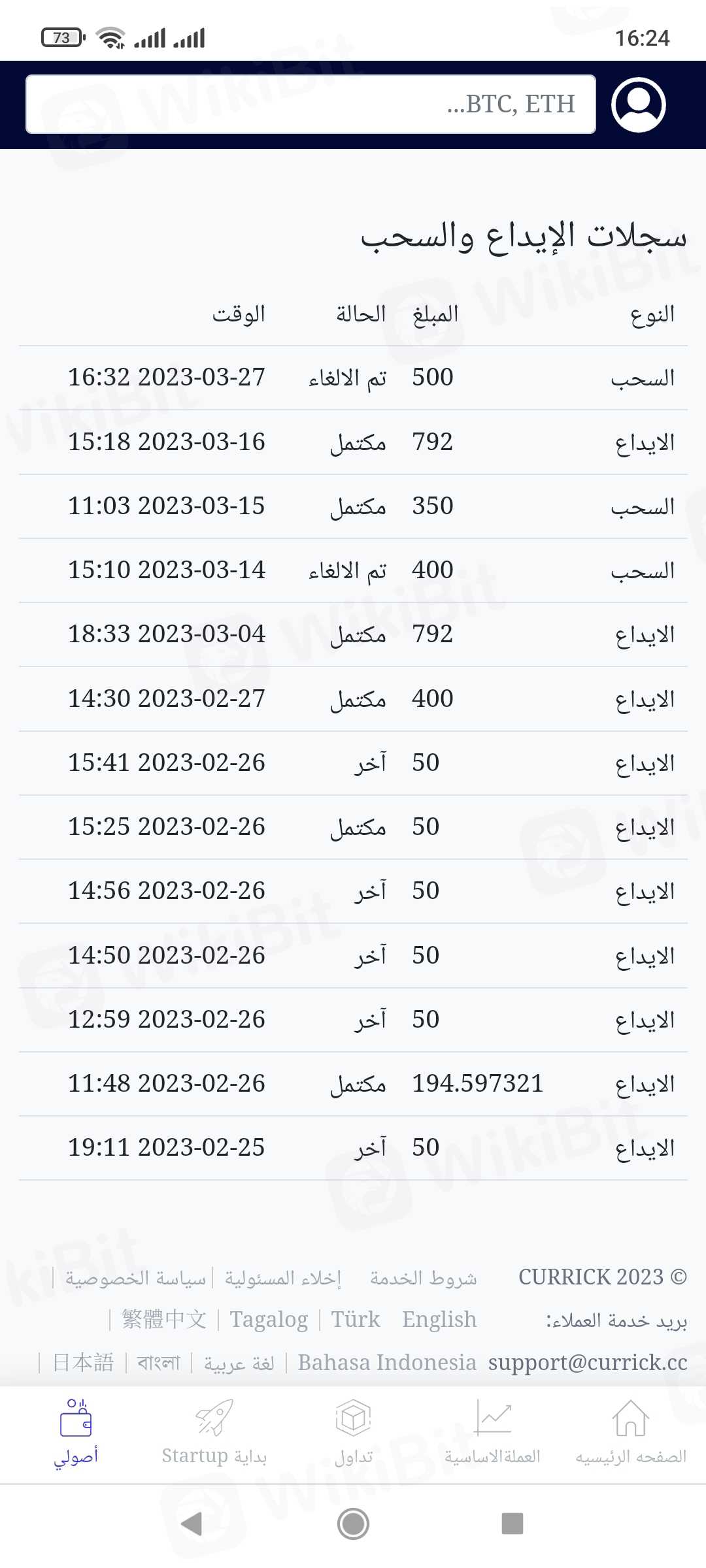
Task: Select বাংলা language option
Action: (x=158, y=1363)
